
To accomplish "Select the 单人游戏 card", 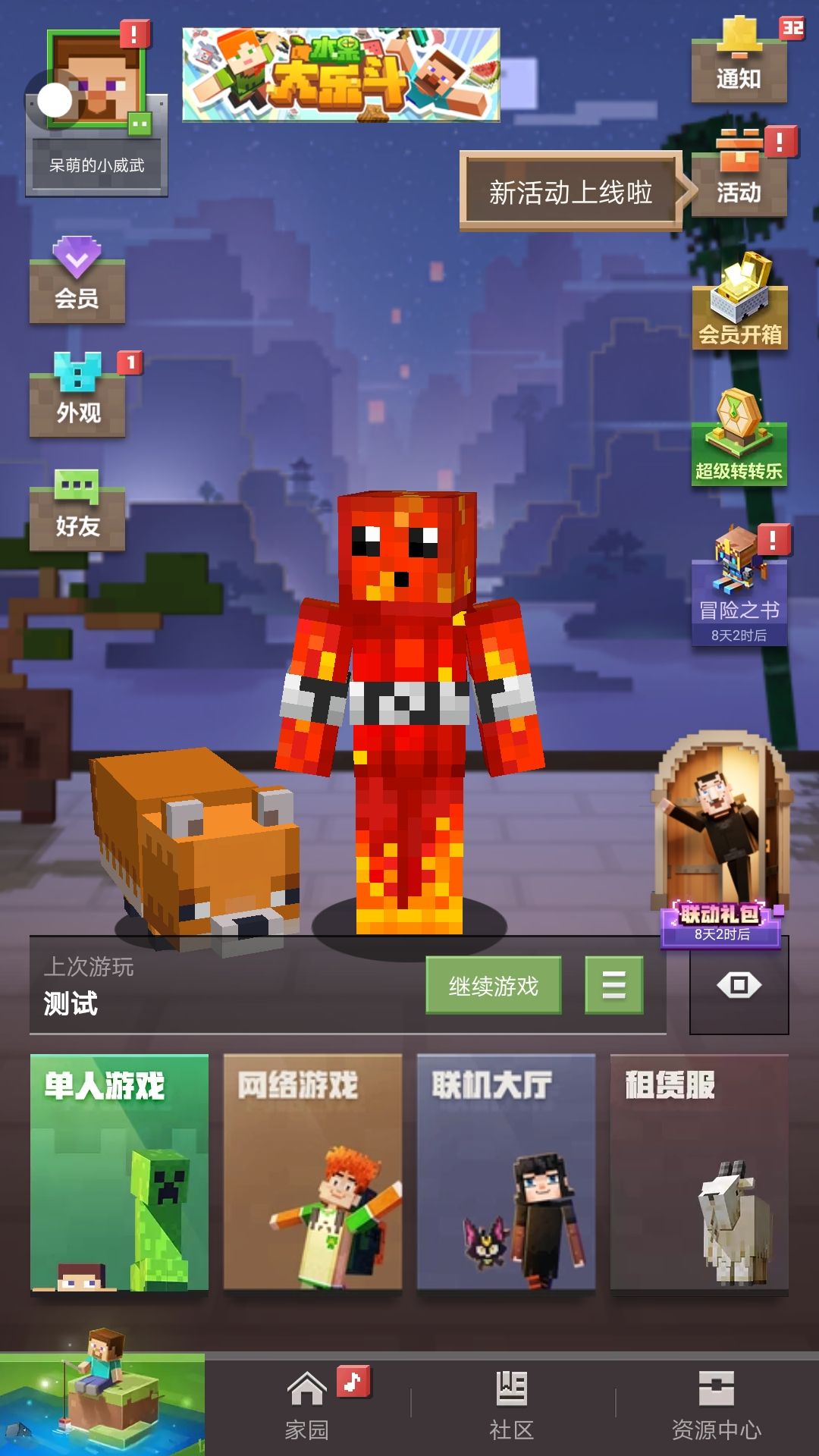I will pos(119,1172).
